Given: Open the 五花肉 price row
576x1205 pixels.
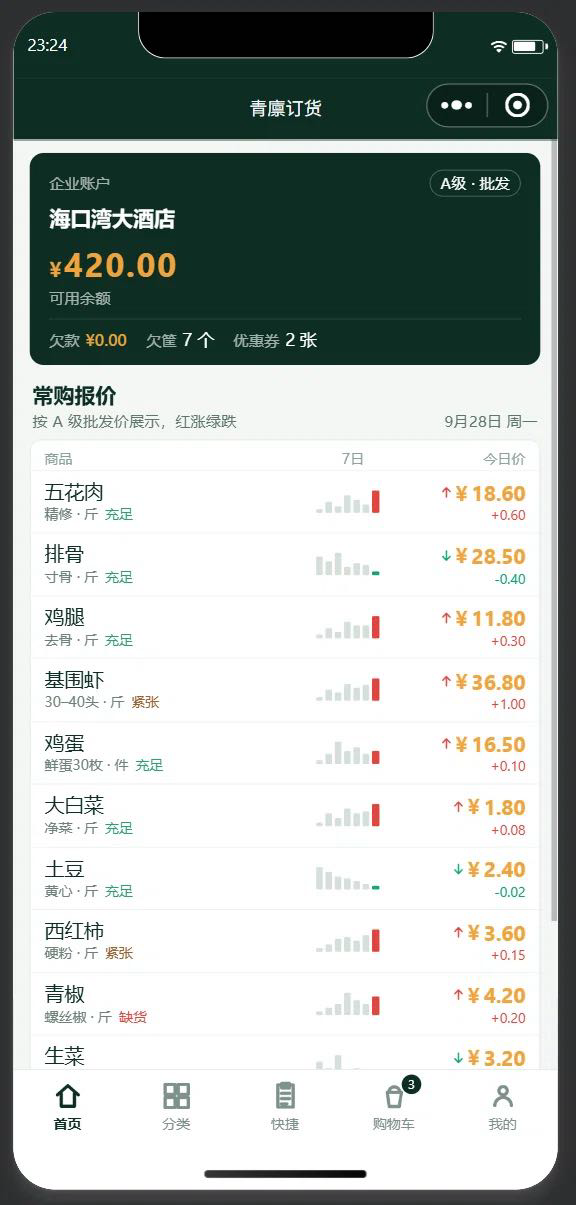Looking at the screenshot, I should click(x=285, y=502).
